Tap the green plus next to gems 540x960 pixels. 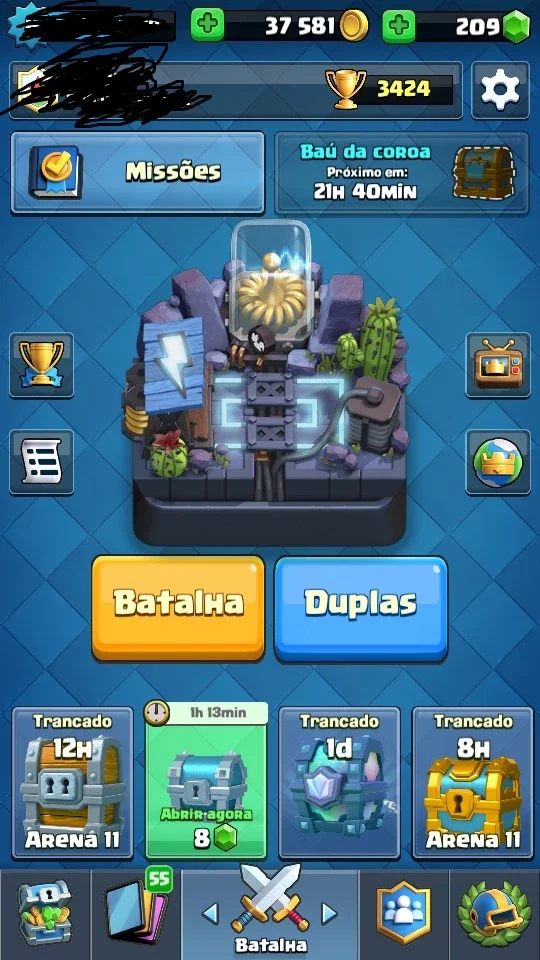coord(399,25)
